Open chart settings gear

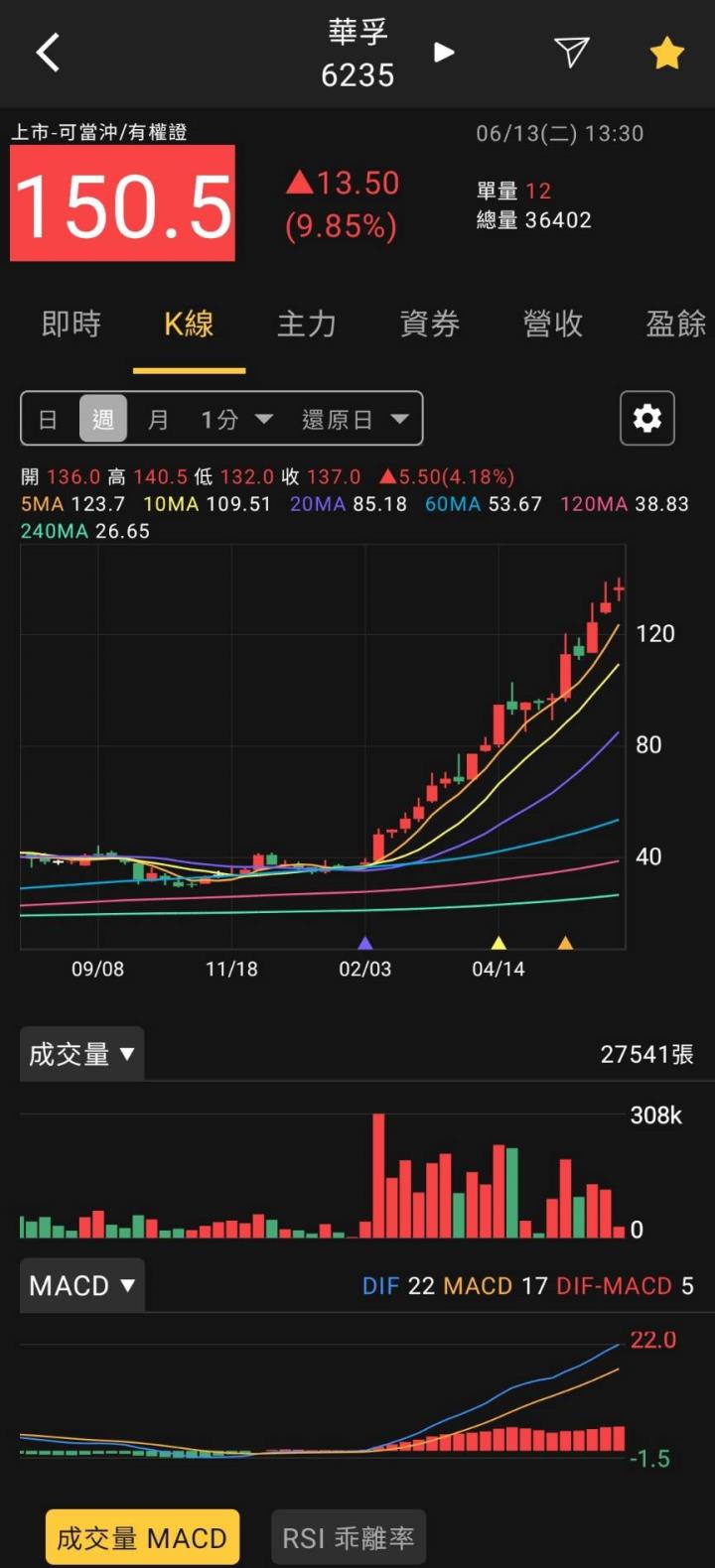647,419
